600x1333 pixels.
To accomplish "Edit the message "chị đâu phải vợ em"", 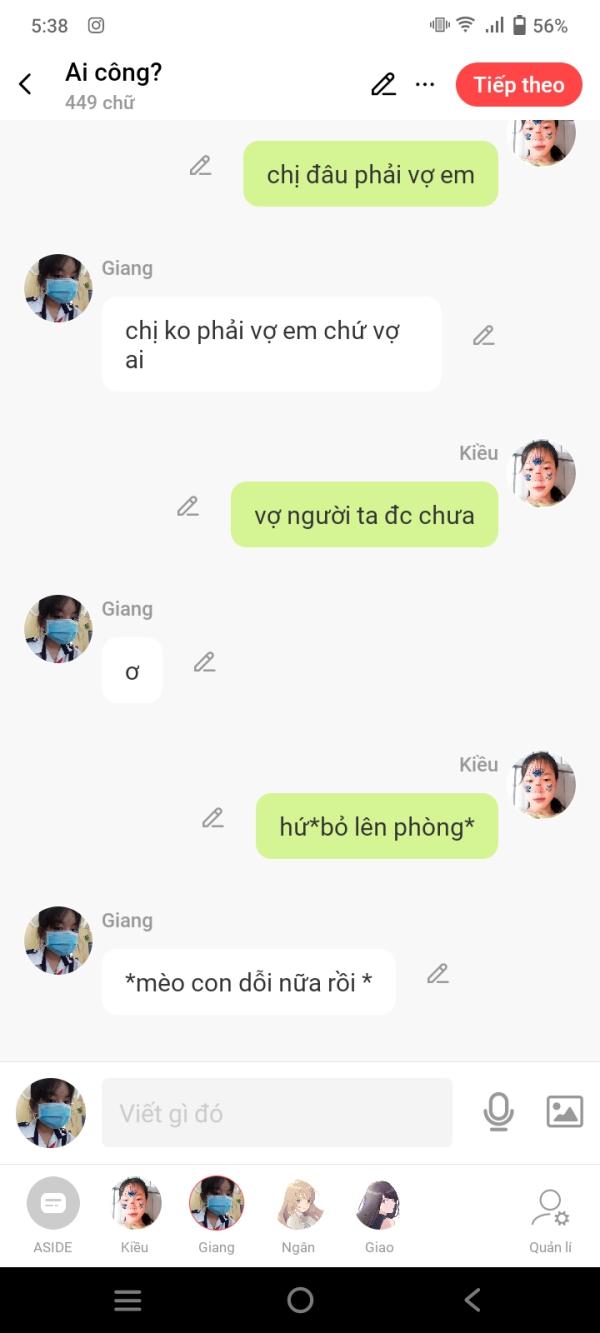I will (x=201, y=166).
